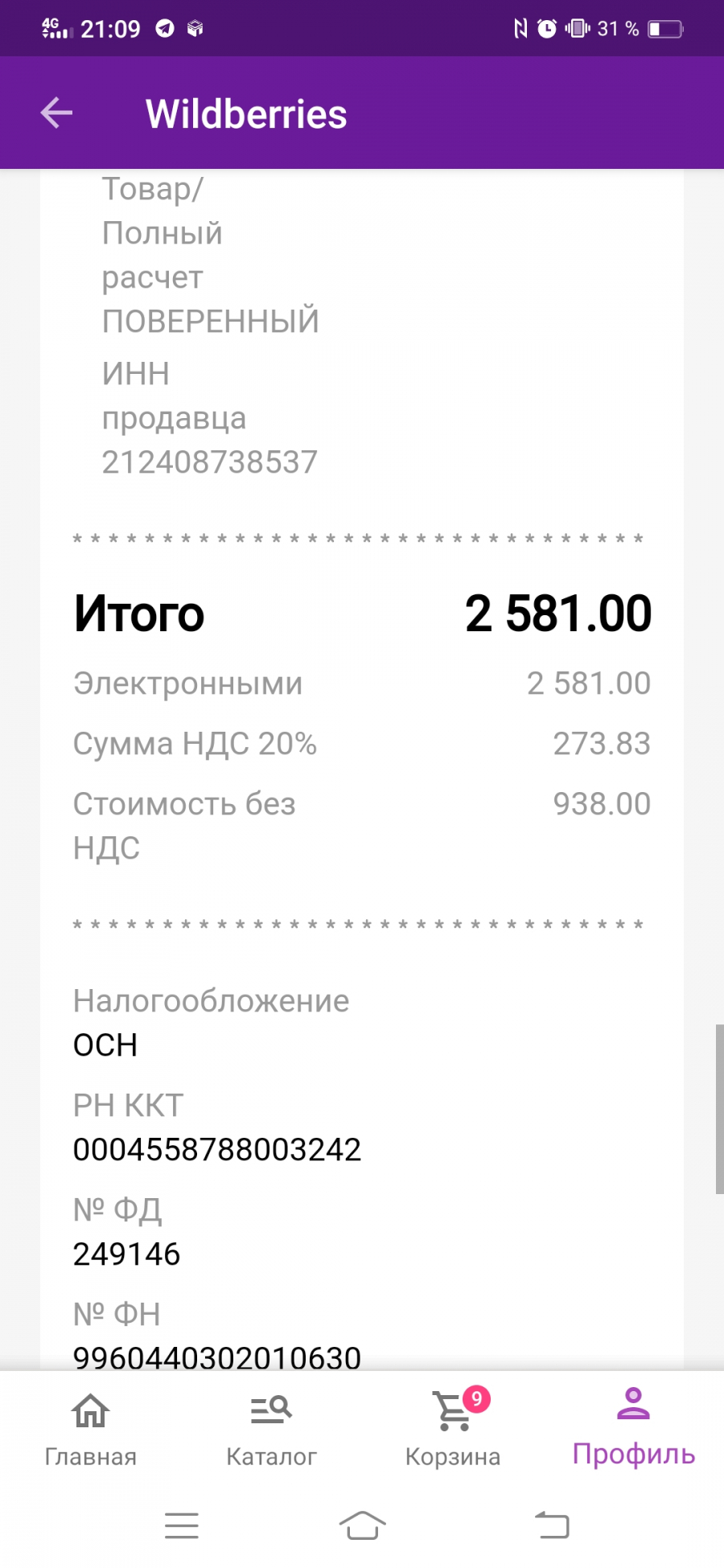Switch to the Каталог tab
The image size is (724, 1568).
tap(271, 1428)
